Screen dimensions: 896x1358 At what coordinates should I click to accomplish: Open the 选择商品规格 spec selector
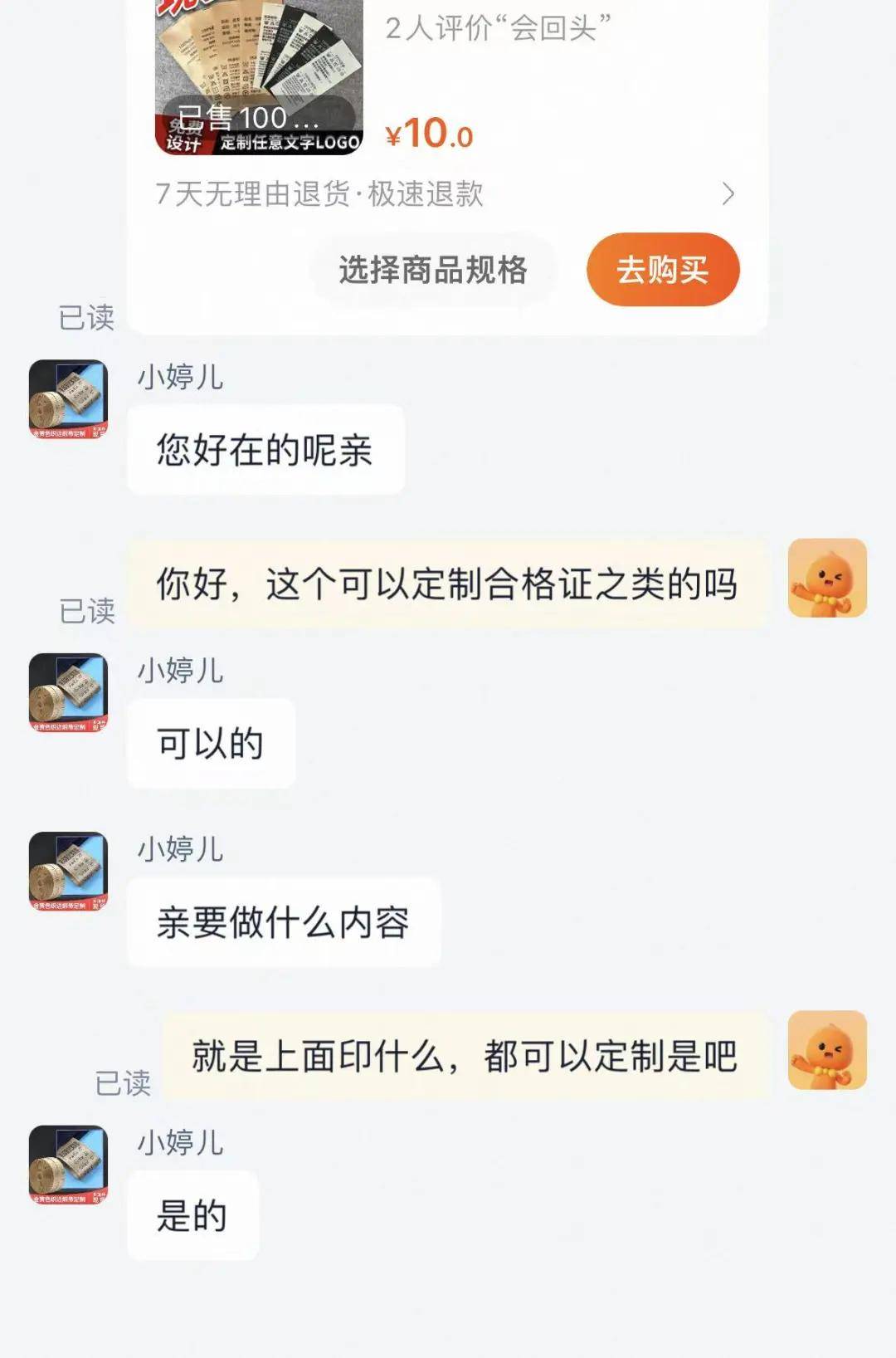pyautogui.click(x=437, y=268)
